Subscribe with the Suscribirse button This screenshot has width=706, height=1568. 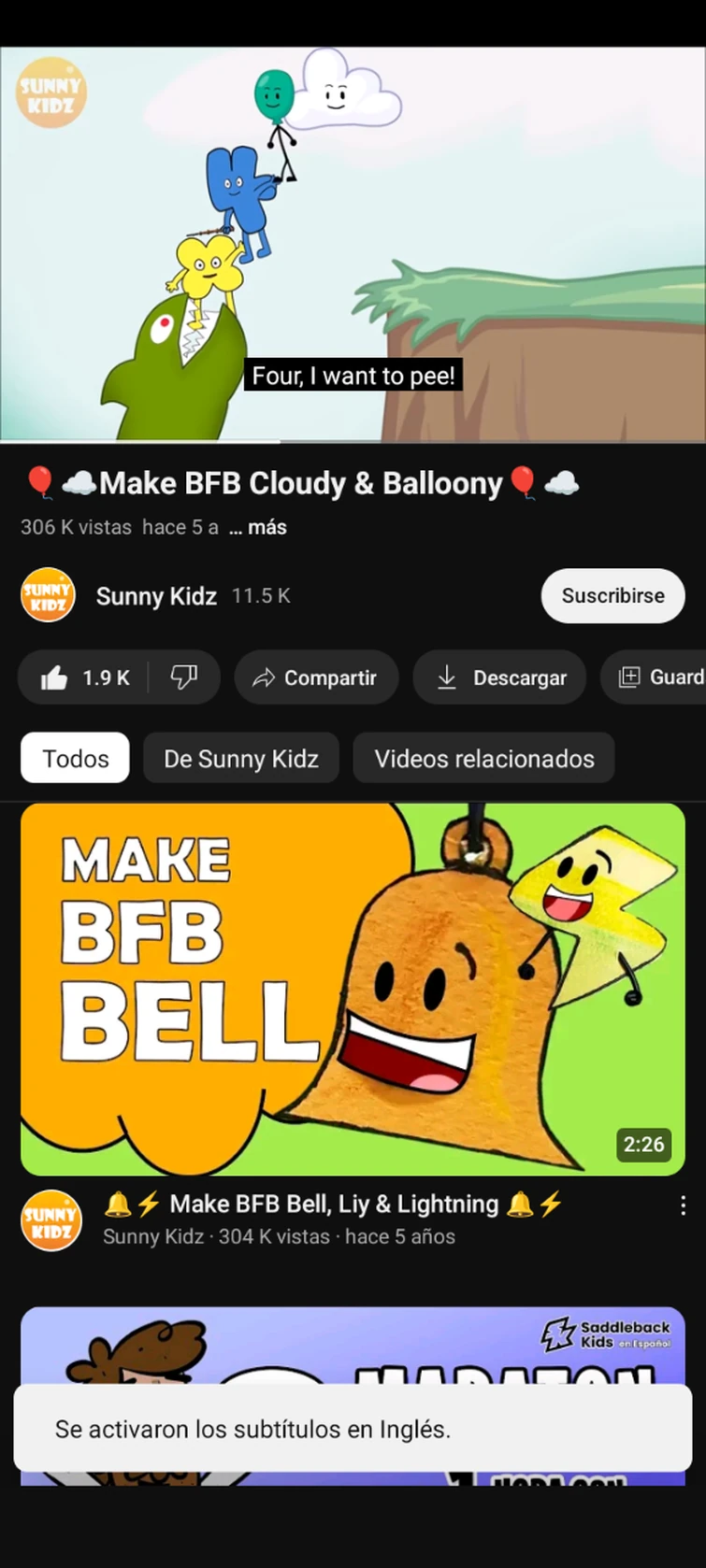point(612,596)
